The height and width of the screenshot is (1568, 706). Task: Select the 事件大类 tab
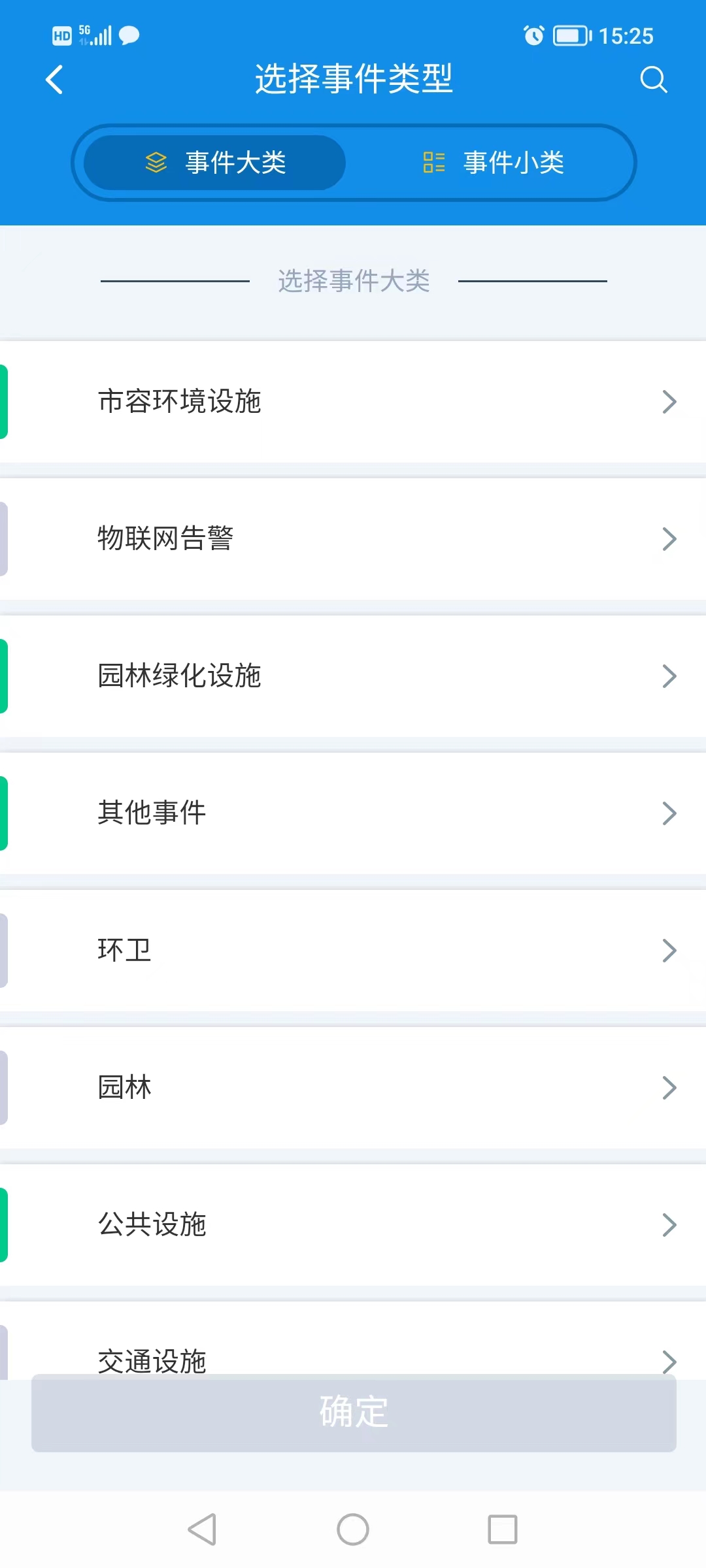click(214, 163)
